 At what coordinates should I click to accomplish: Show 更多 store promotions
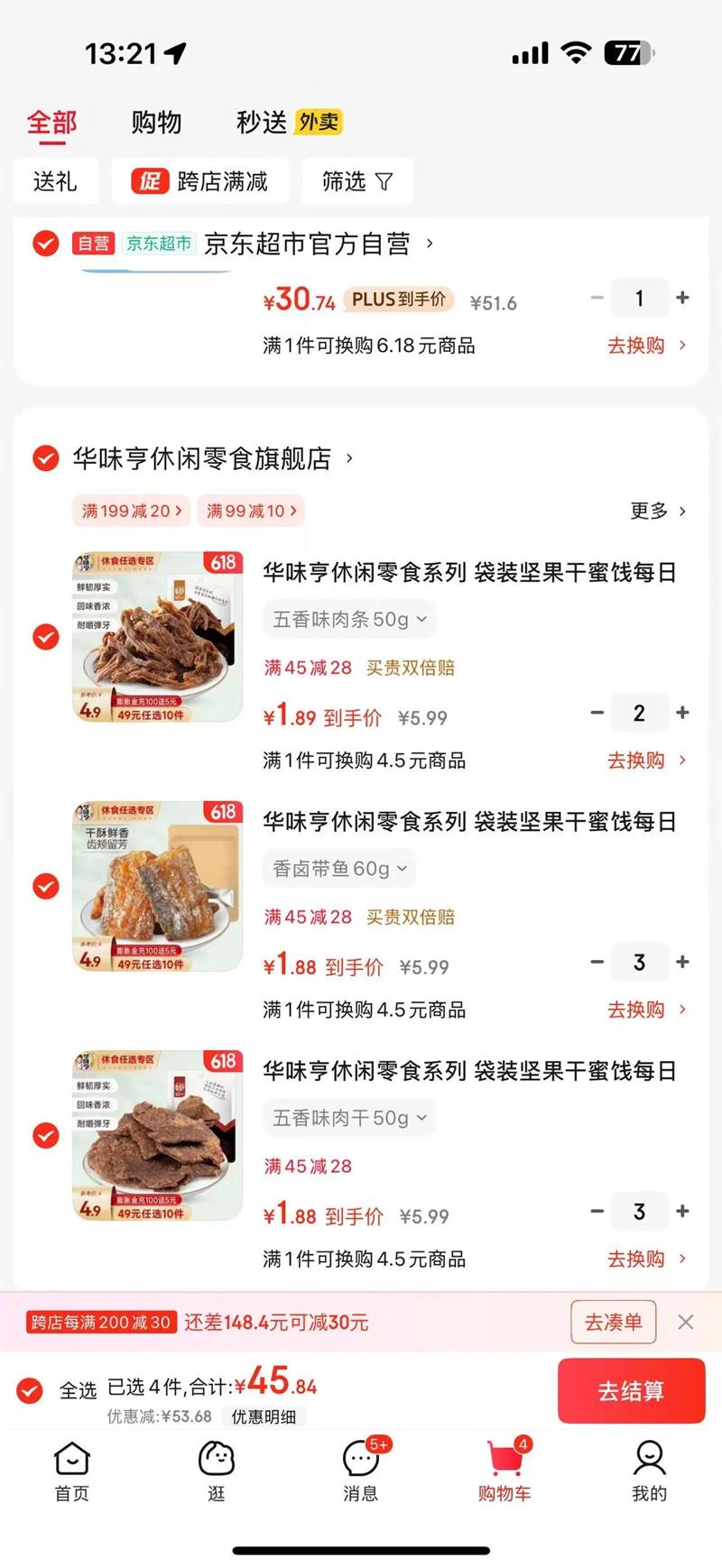[657, 512]
